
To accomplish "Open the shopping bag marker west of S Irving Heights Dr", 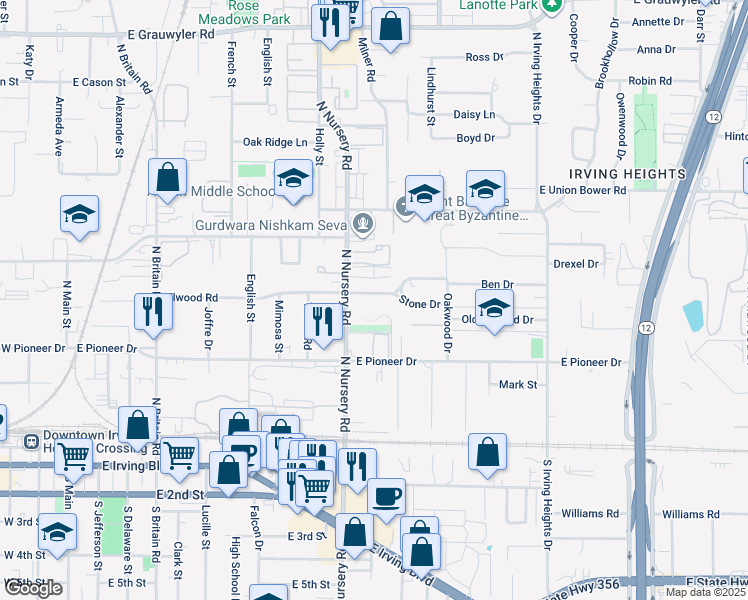I will [x=487, y=455].
